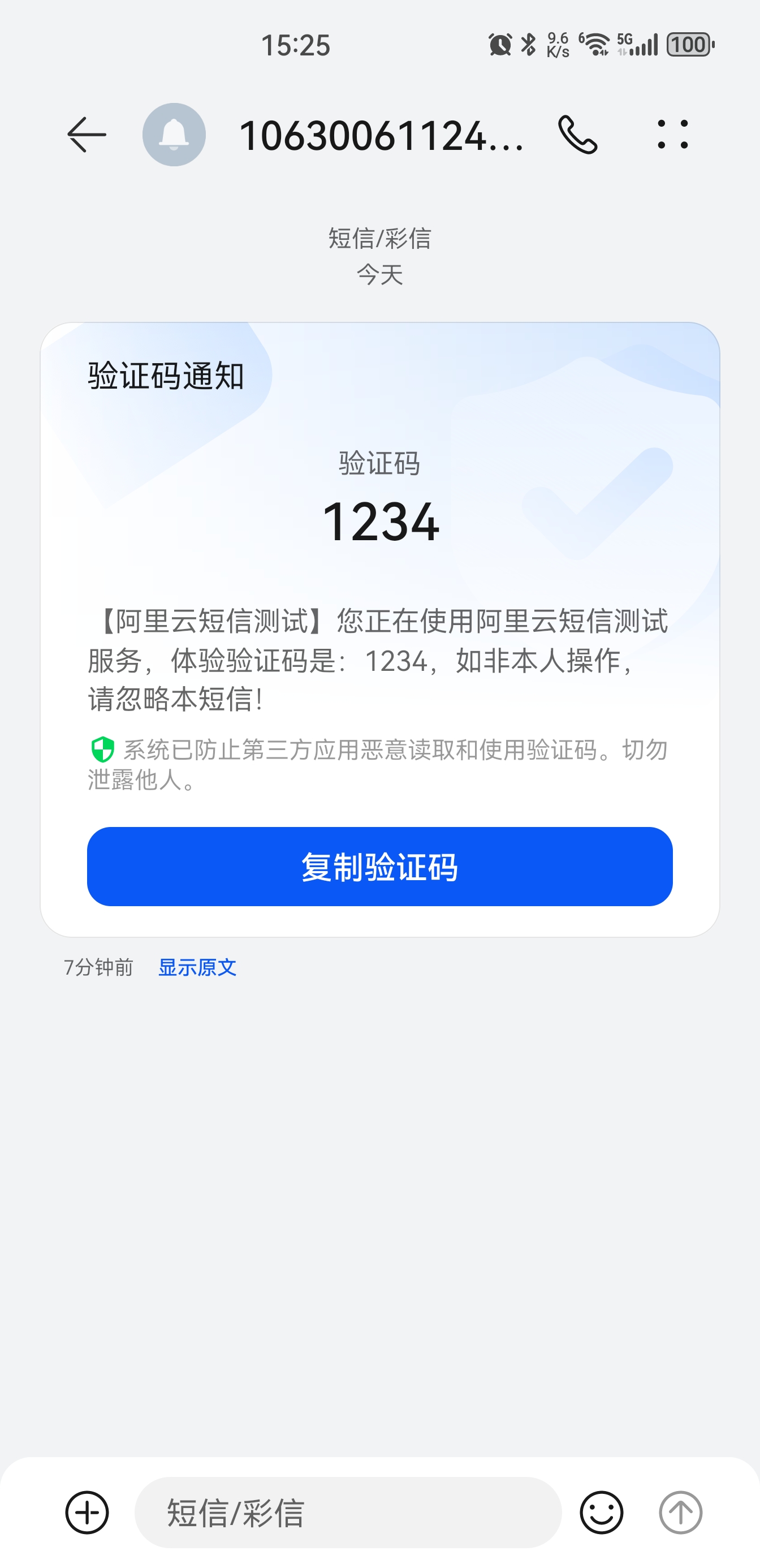Open the sender's contact avatar
The width and height of the screenshot is (760, 1568).
[174, 135]
